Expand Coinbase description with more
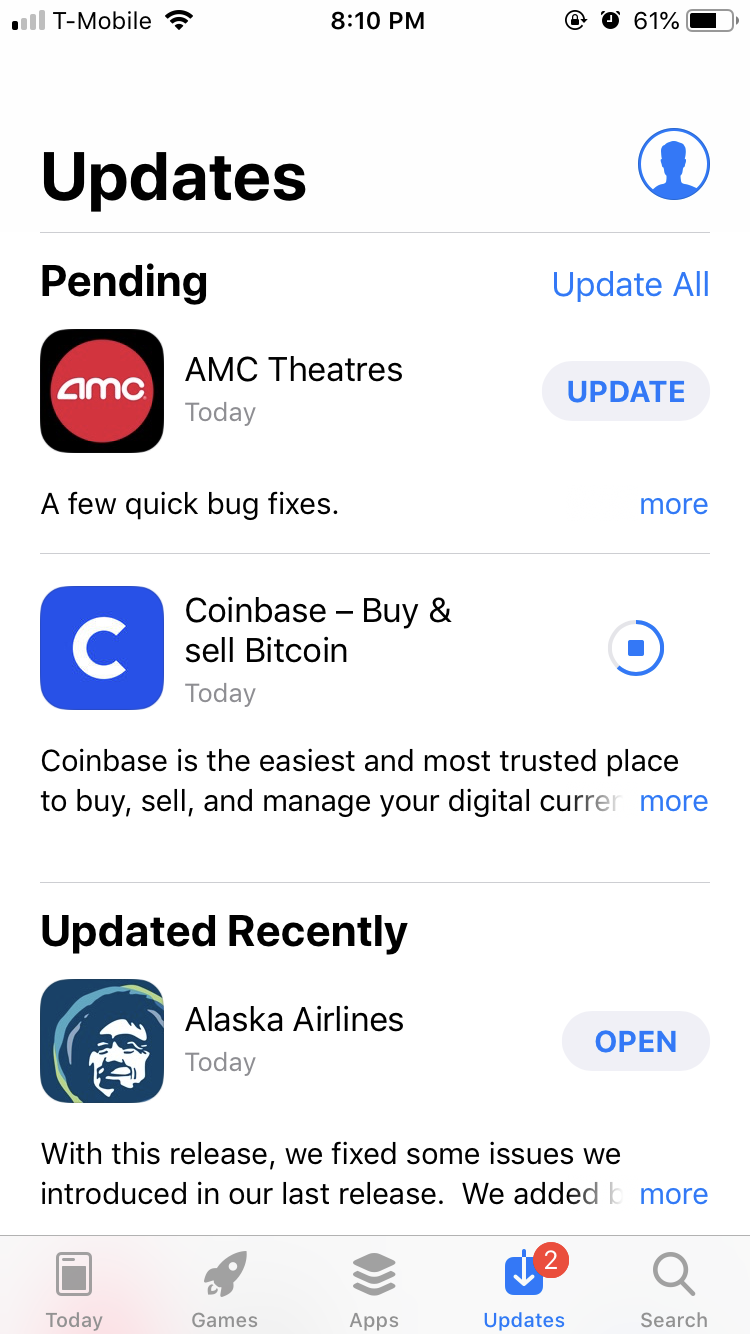This screenshot has width=750, height=1334. [x=673, y=801]
